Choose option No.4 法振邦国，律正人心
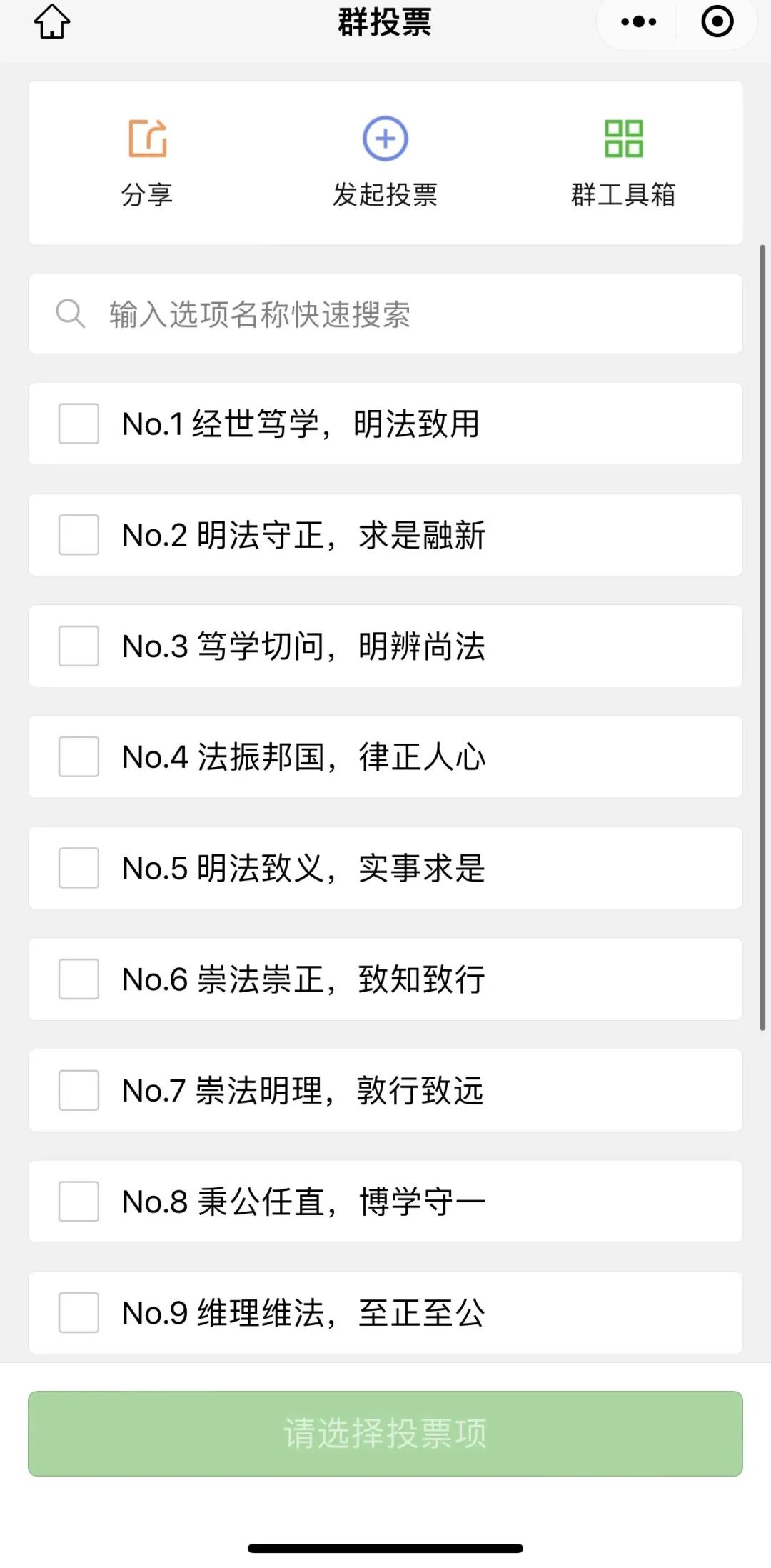The image size is (771, 1568). [79, 757]
